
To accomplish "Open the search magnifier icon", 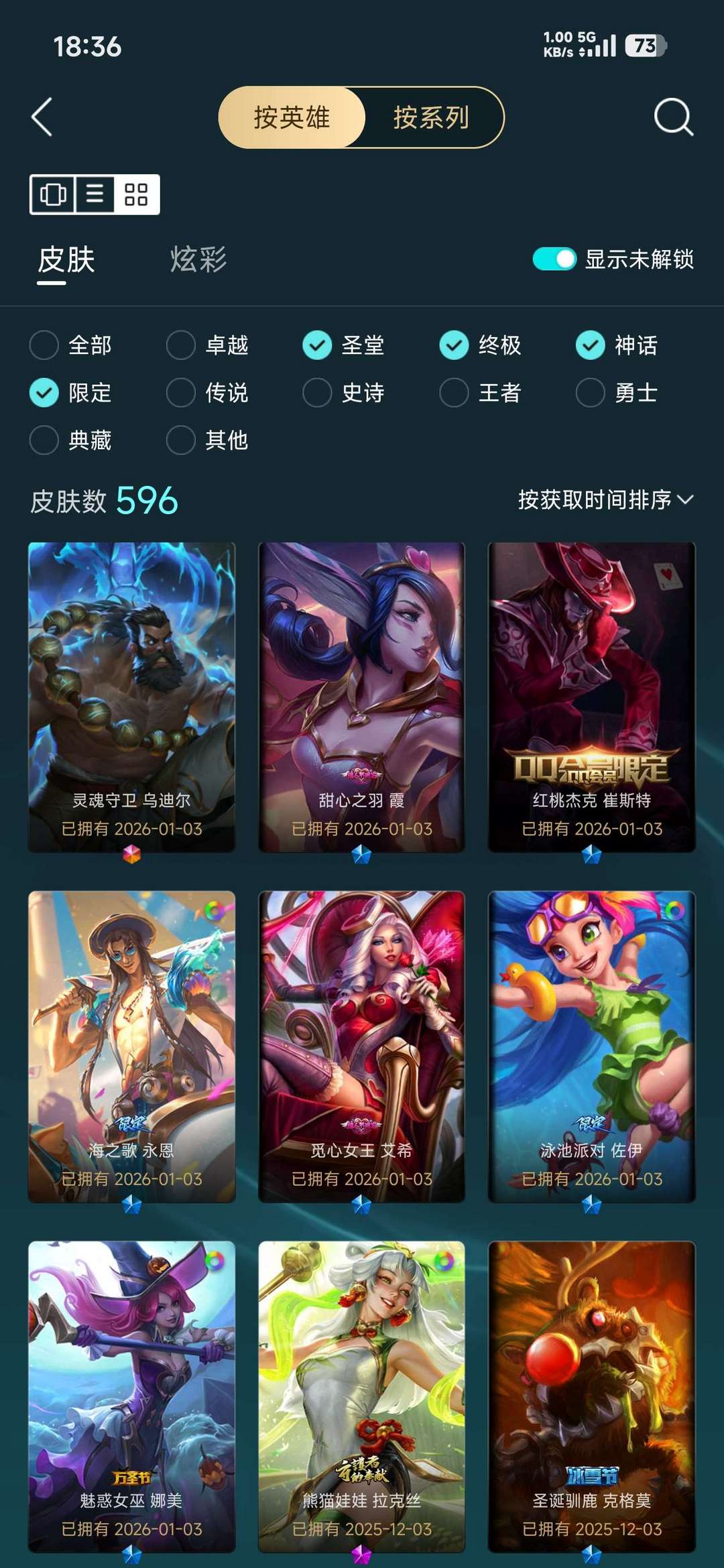I will [672, 117].
